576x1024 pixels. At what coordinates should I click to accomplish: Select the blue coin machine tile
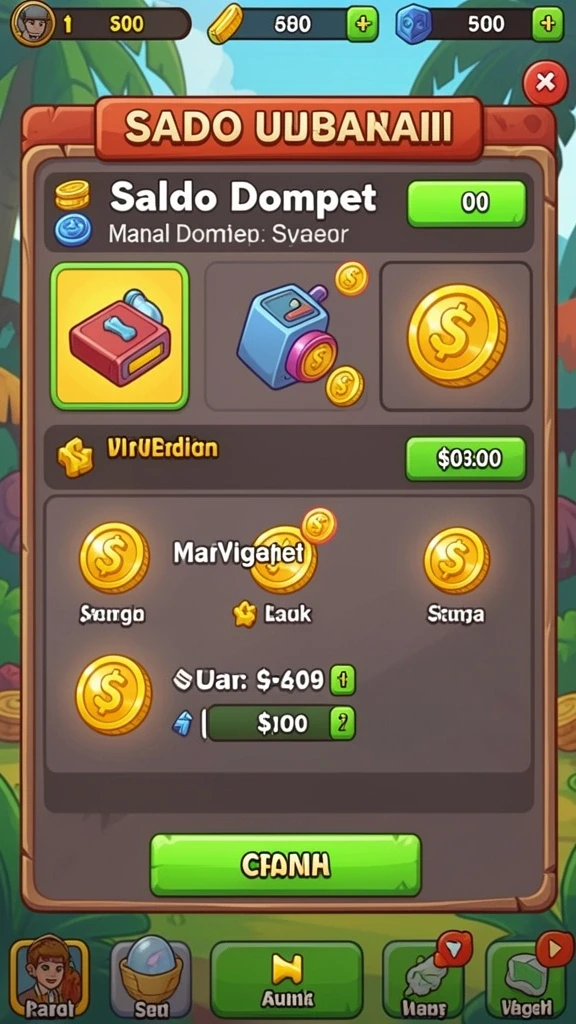click(x=289, y=336)
